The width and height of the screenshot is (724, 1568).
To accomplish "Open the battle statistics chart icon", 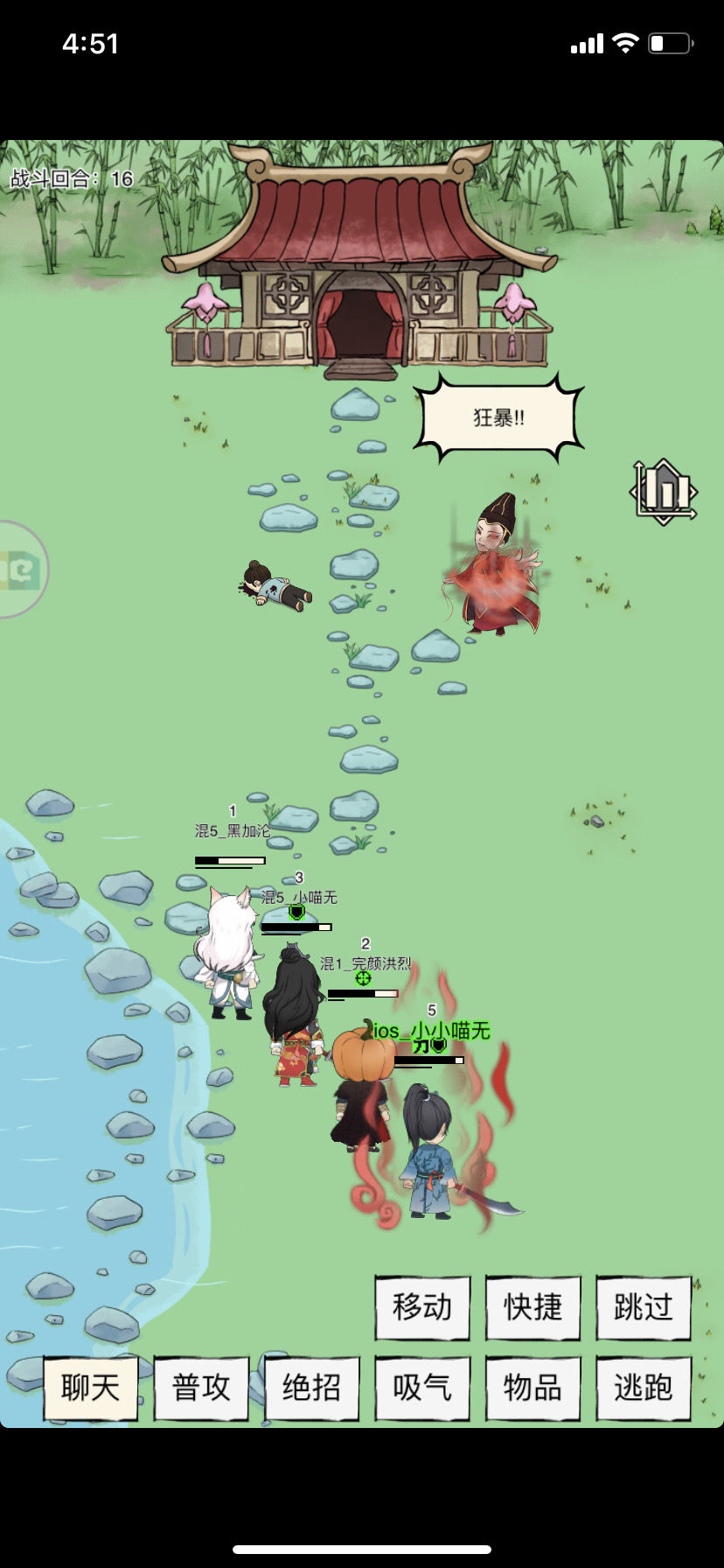I will coord(664,491).
